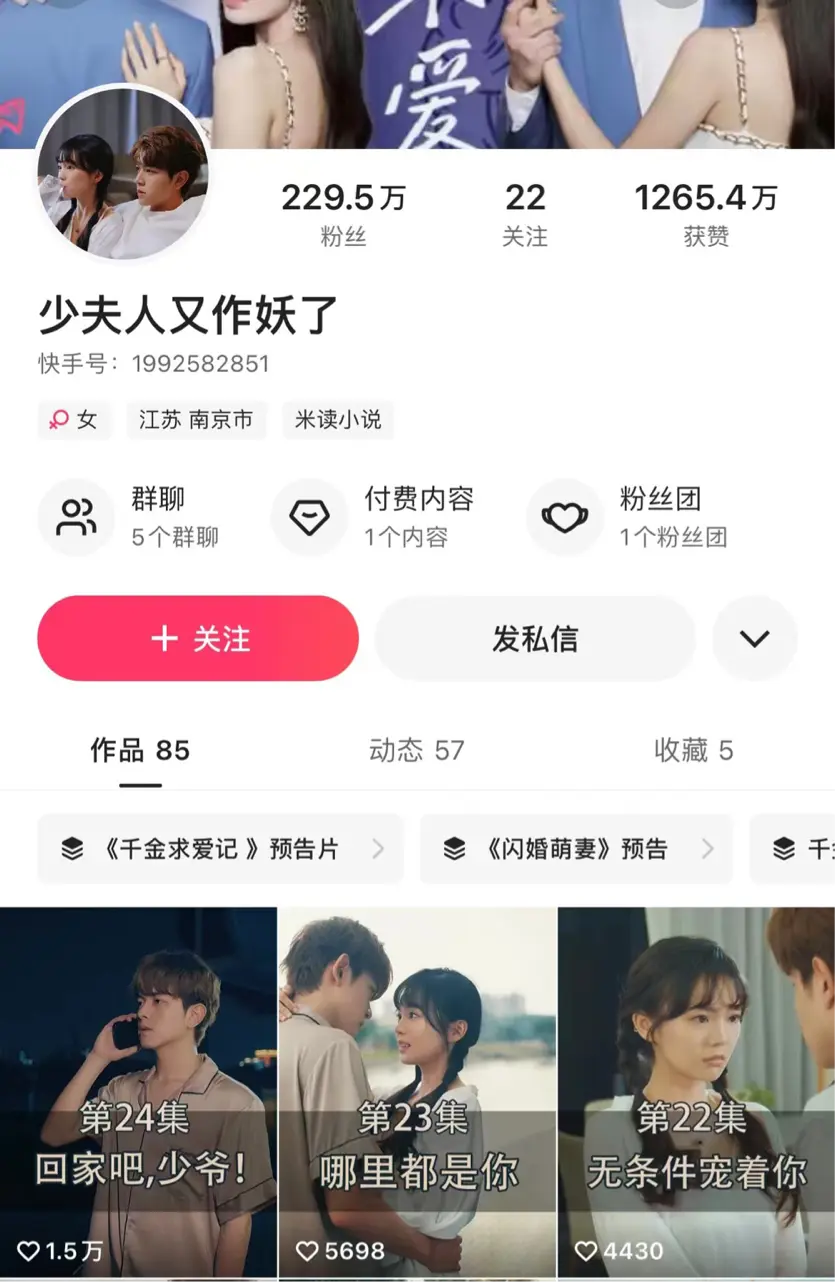Open the 《千金求爱记》预告片 collection arrow

379,849
